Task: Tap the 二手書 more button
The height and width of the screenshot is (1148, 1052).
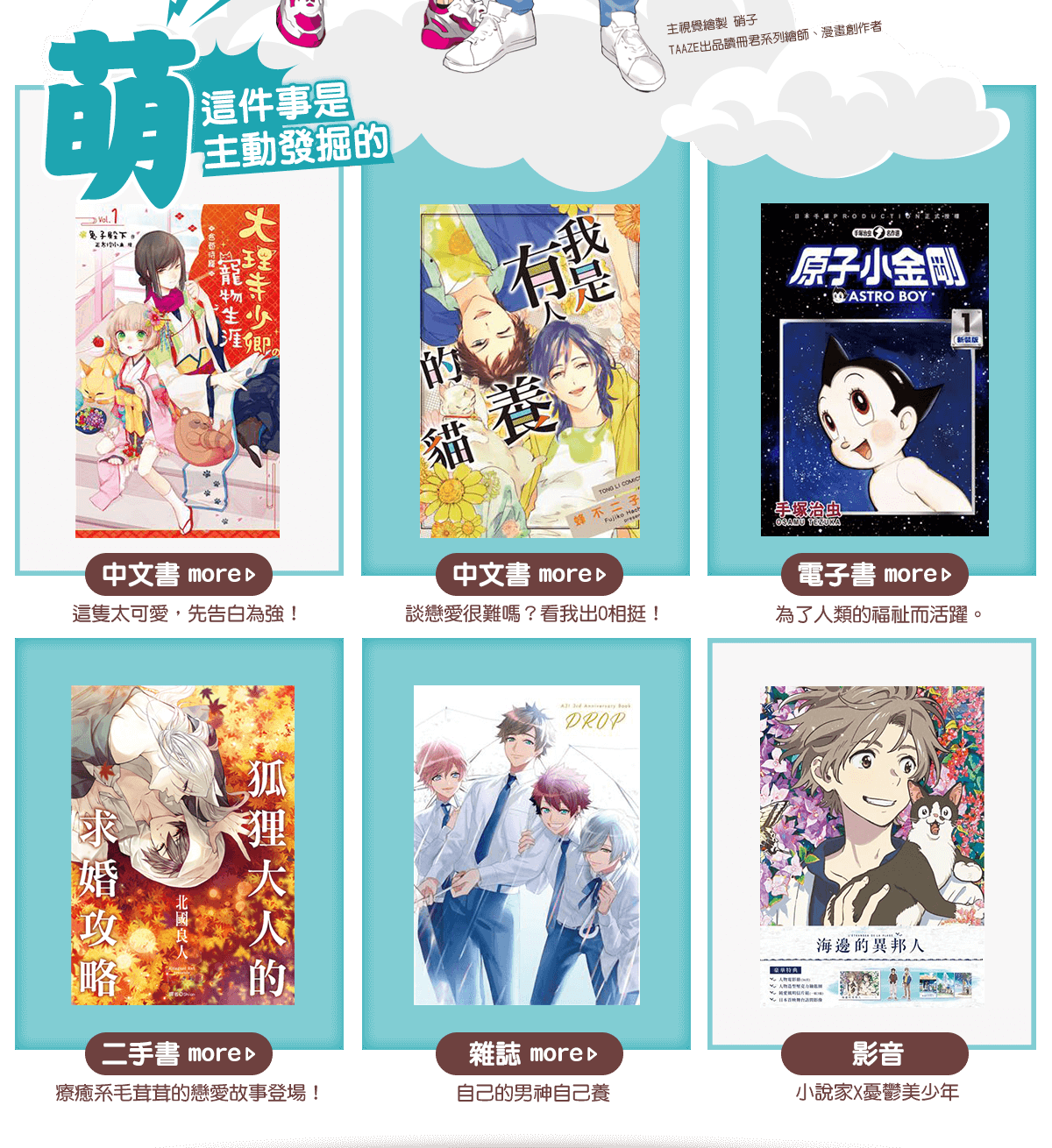Action: coord(178,1053)
